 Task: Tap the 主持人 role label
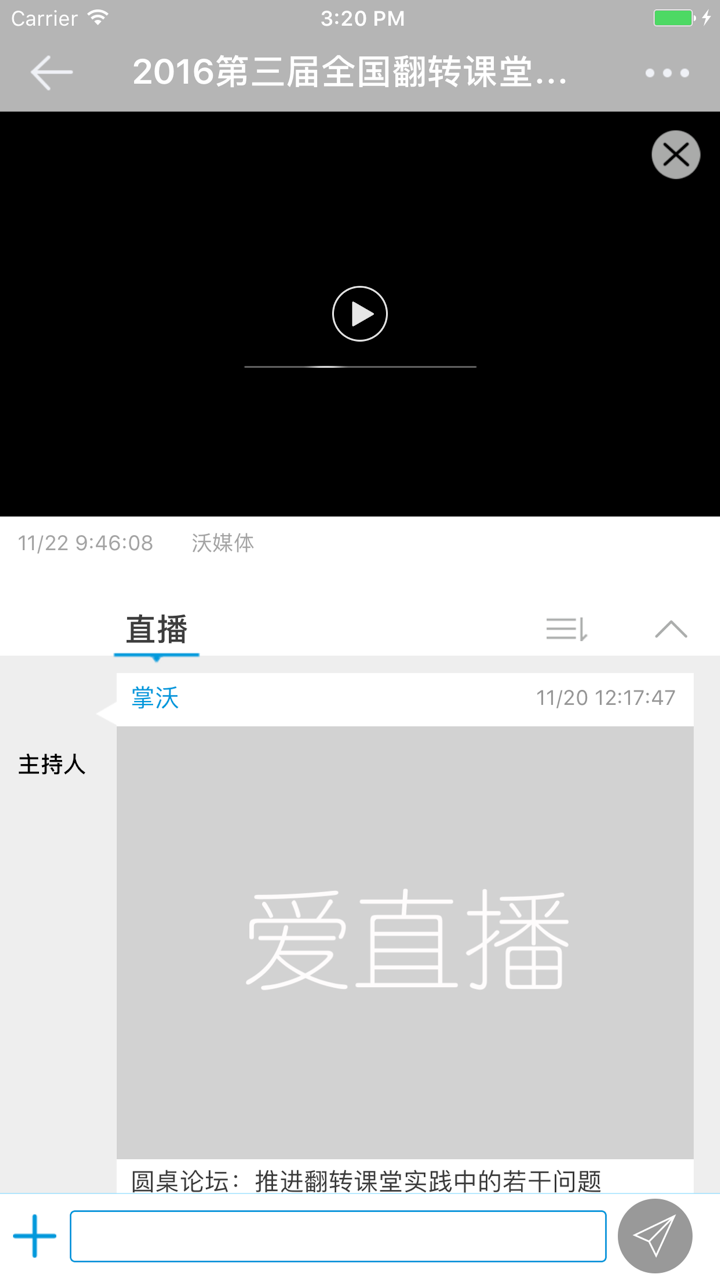coord(52,764)
